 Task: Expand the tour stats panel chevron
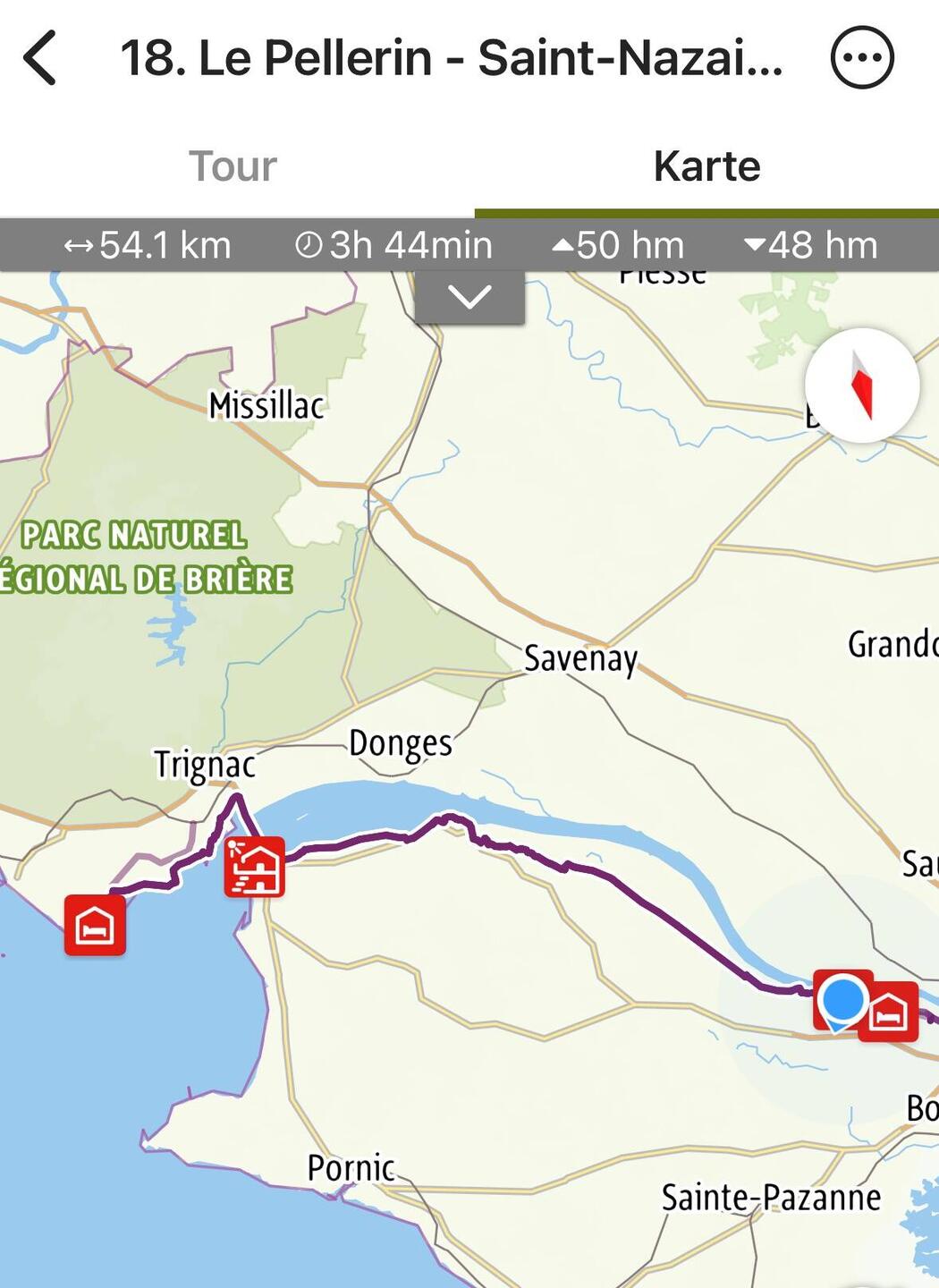[x=469, y=297]
